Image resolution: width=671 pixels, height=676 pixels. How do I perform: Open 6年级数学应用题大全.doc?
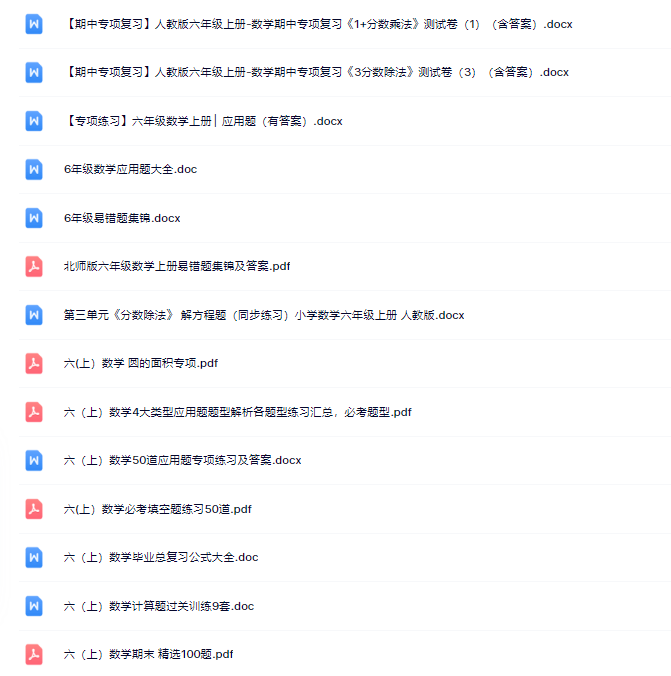(x=130, y=169)
